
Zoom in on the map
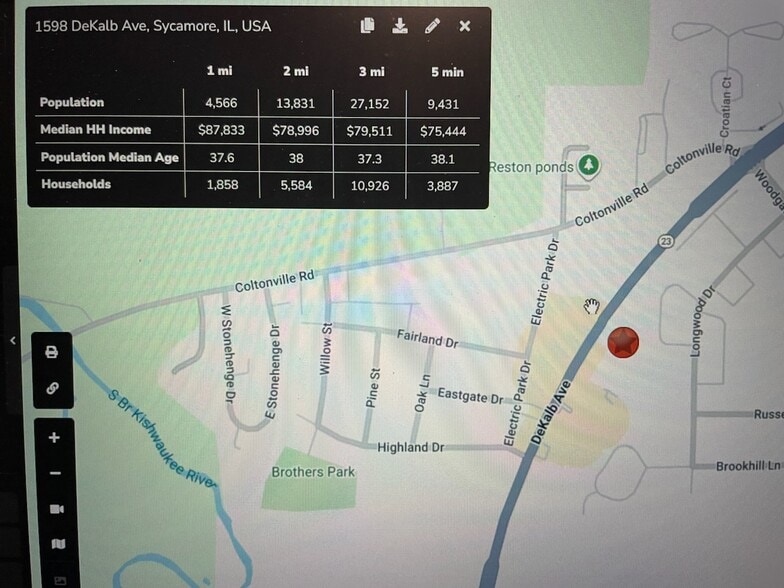[x=54, y=437]
